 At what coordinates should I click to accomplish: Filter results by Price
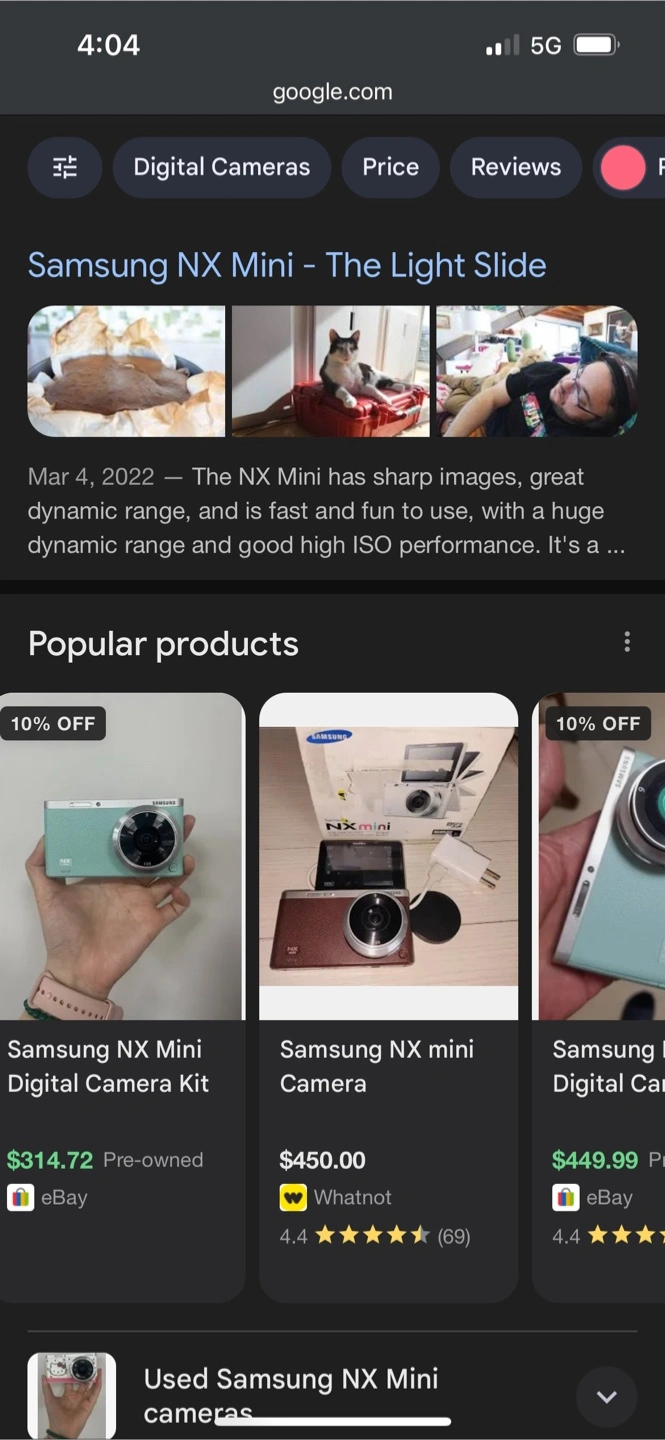390,167
